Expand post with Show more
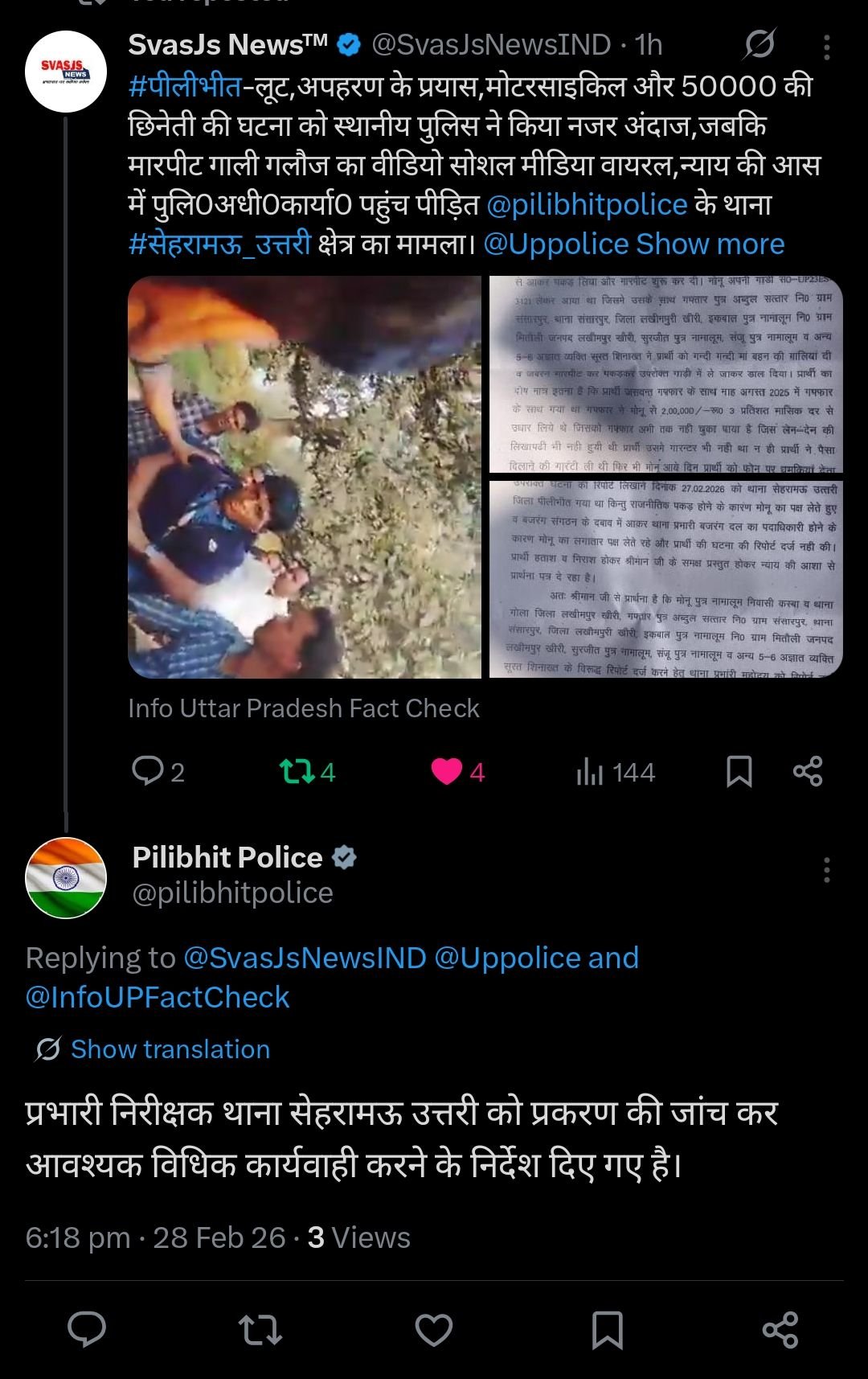Screen dimensions: 868x1379 point(710,244)
